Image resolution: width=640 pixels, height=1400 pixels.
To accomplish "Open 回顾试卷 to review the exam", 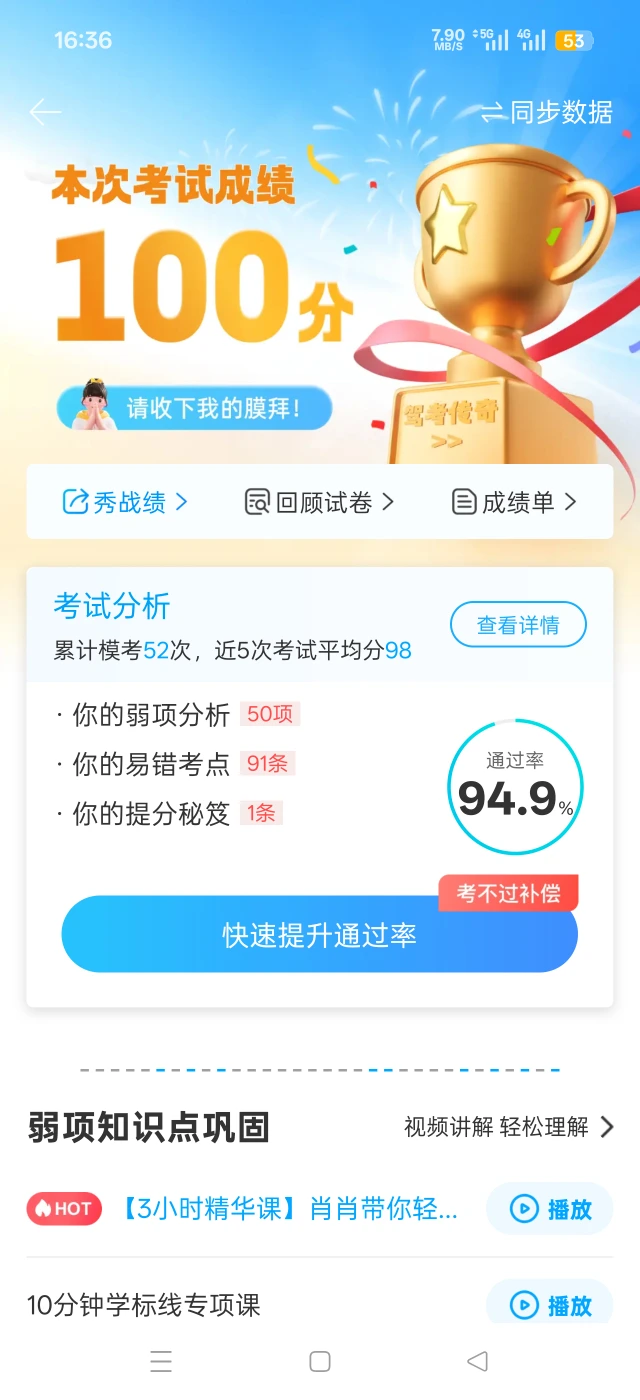I will (320, 502).
